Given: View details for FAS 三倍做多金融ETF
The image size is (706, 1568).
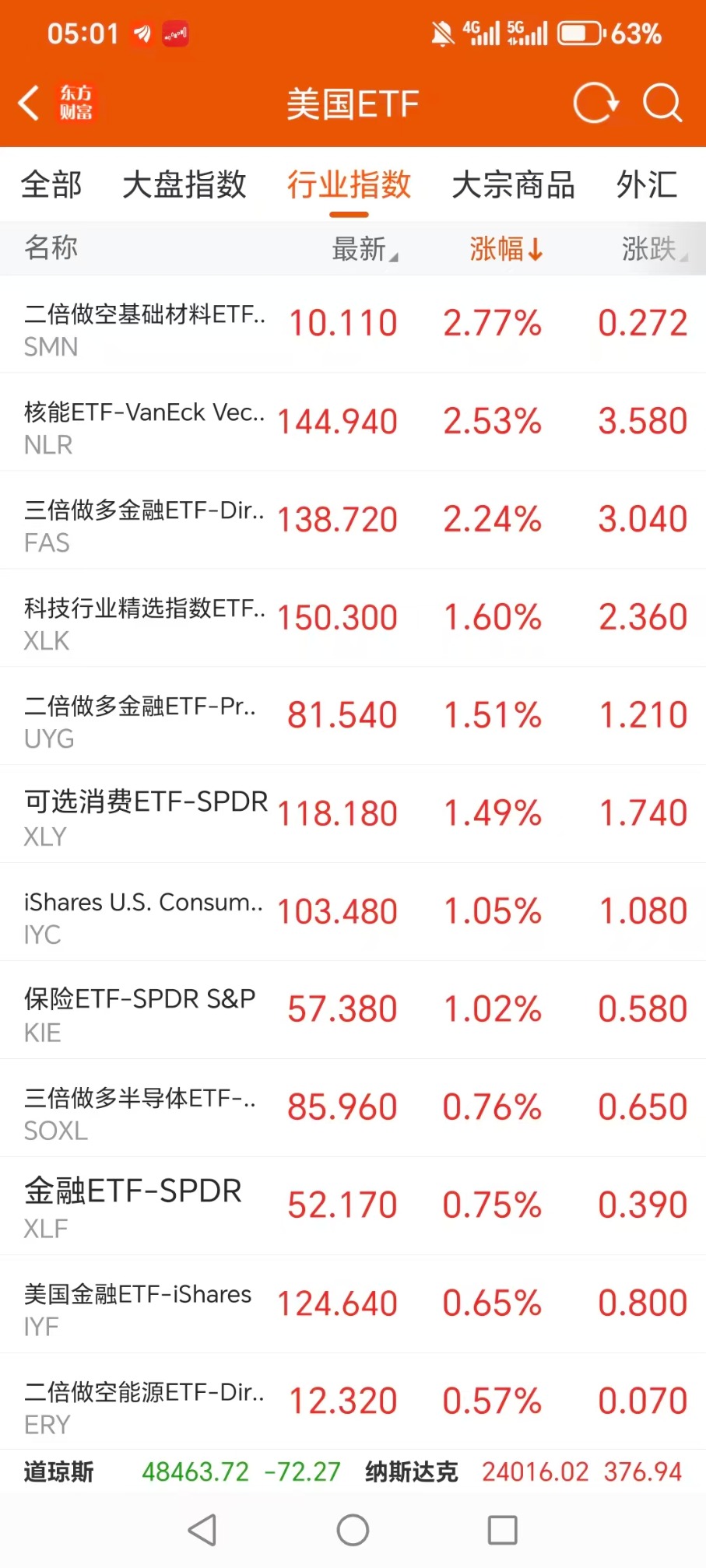Looking at the screenshot, I should [x=353, y=520].
